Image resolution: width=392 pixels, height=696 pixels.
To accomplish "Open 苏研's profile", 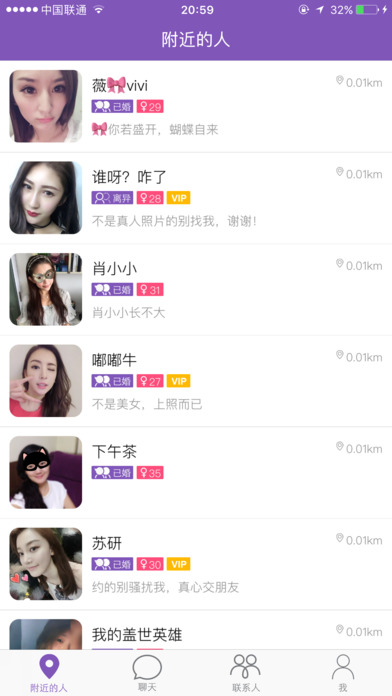I will click(x=196, y=564).
